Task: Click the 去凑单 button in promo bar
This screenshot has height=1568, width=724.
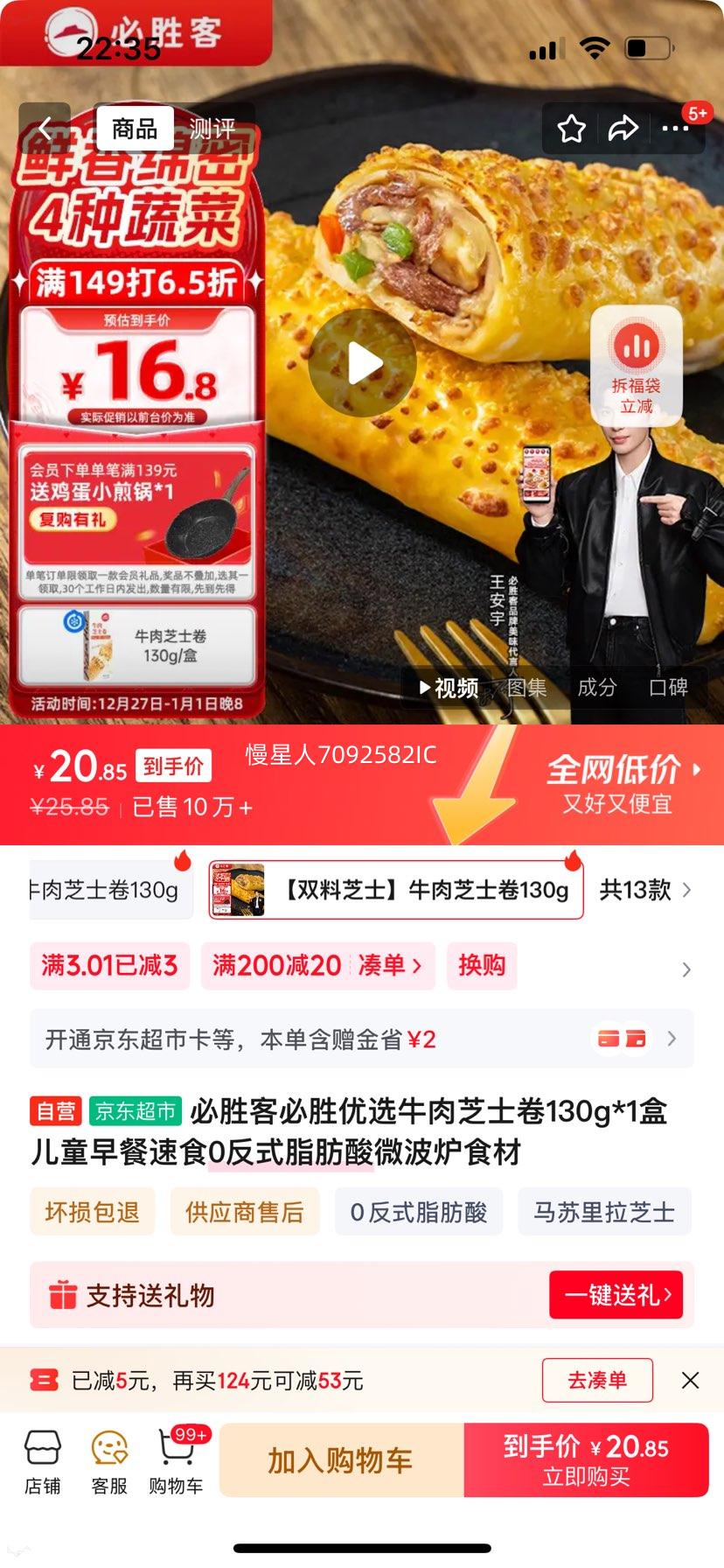Action: [597, 1381]
